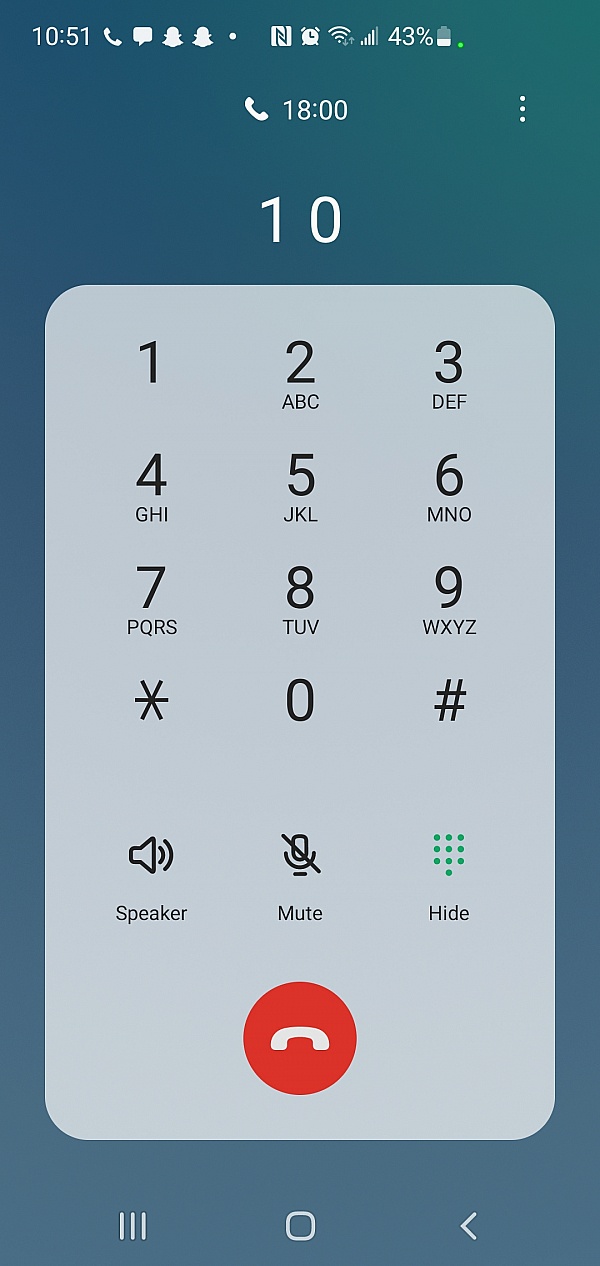
Task: Tap the 2 ABC key
Action: pos(300,374)
